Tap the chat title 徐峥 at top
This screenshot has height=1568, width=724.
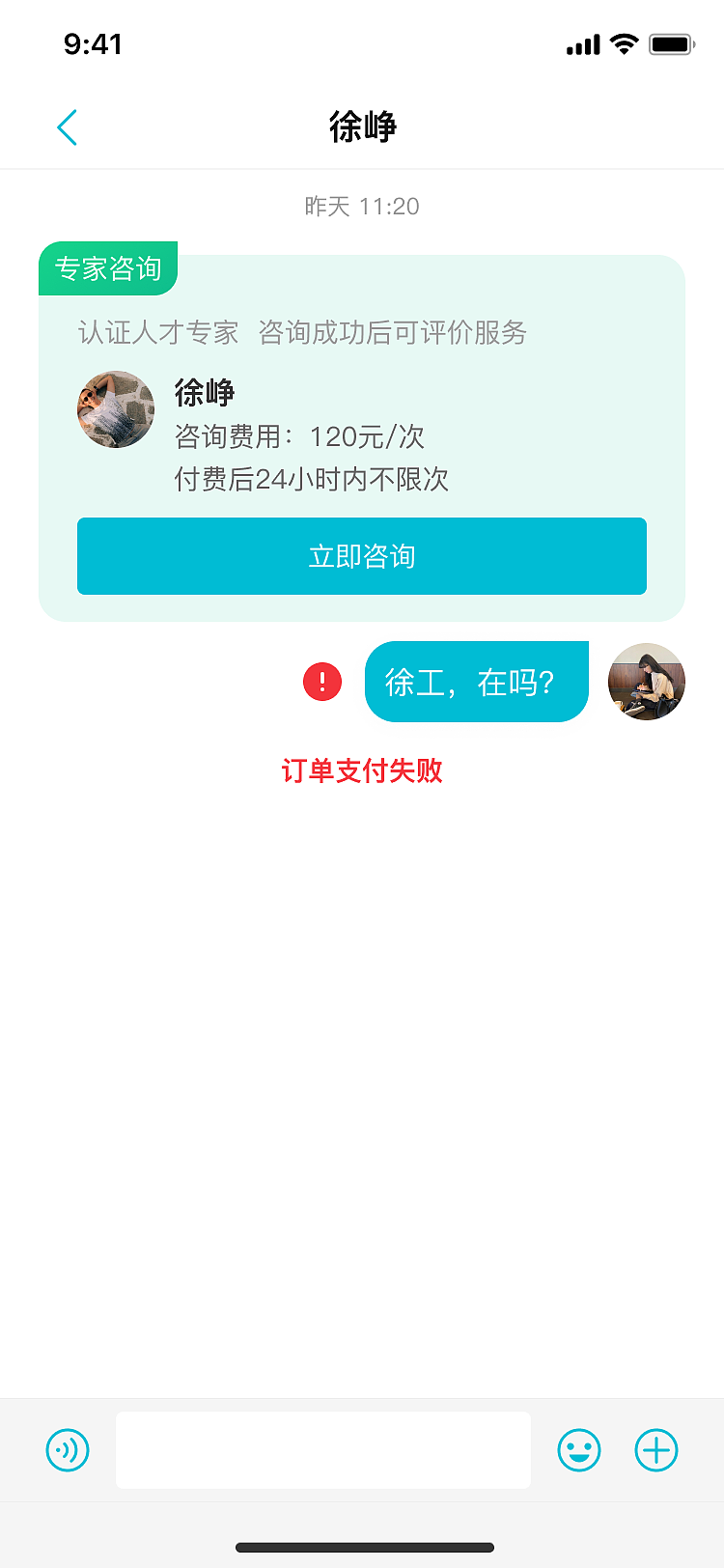362,126
